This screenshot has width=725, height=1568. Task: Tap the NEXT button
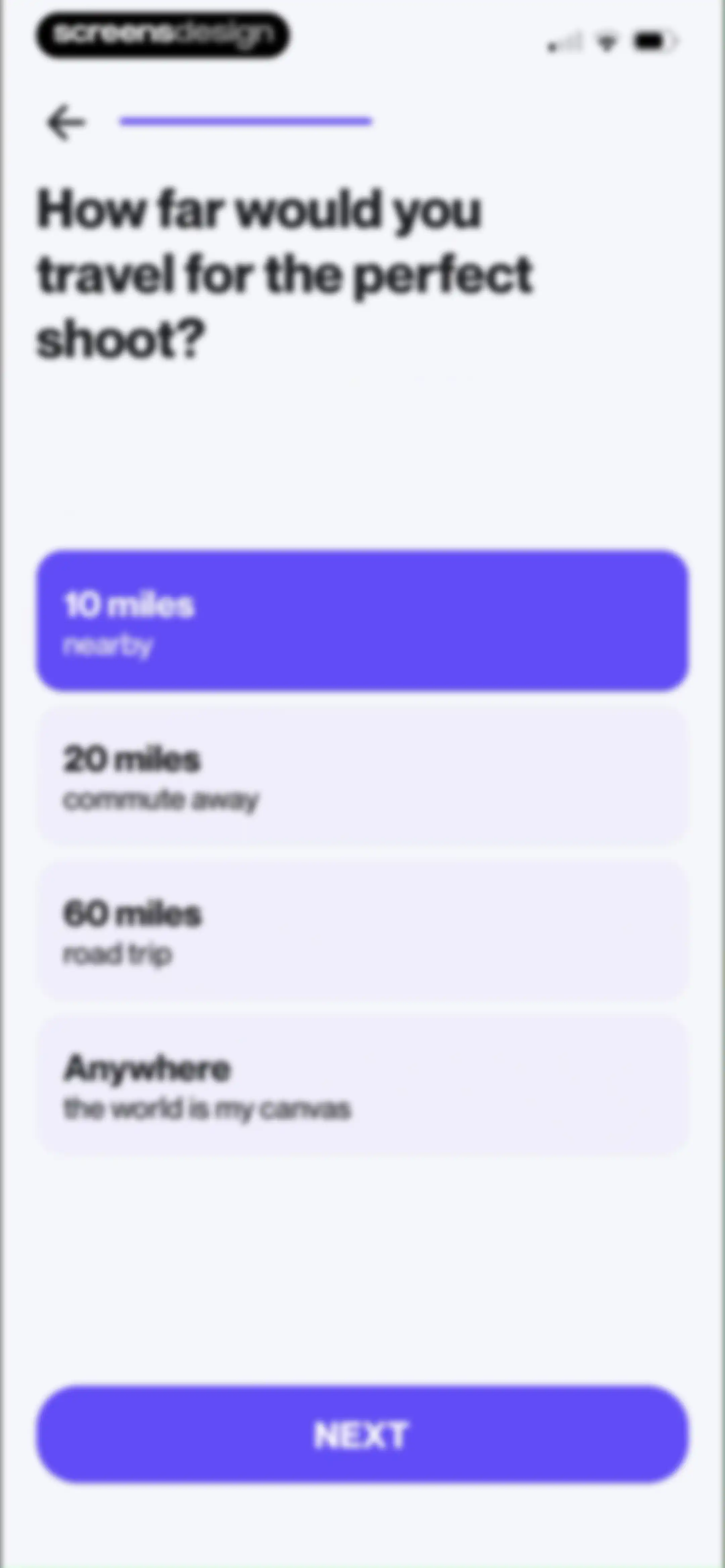coord(362,1434)
